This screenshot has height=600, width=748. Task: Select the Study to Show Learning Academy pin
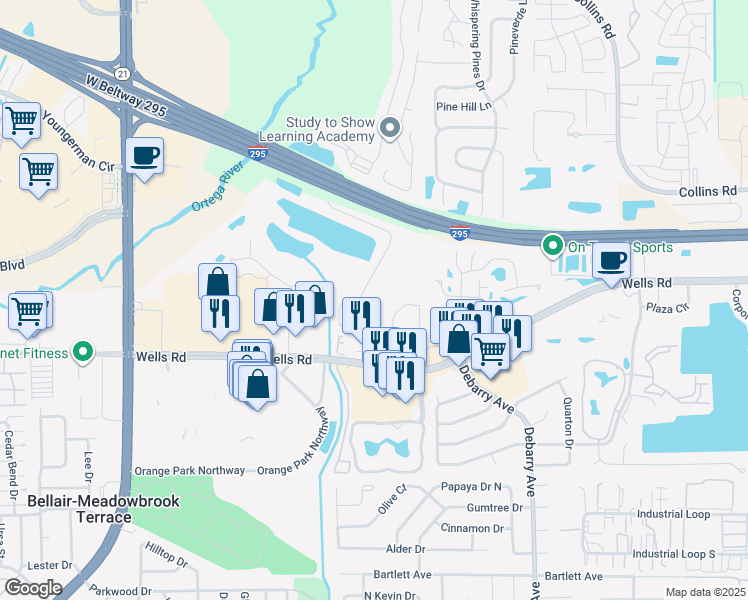391,128
